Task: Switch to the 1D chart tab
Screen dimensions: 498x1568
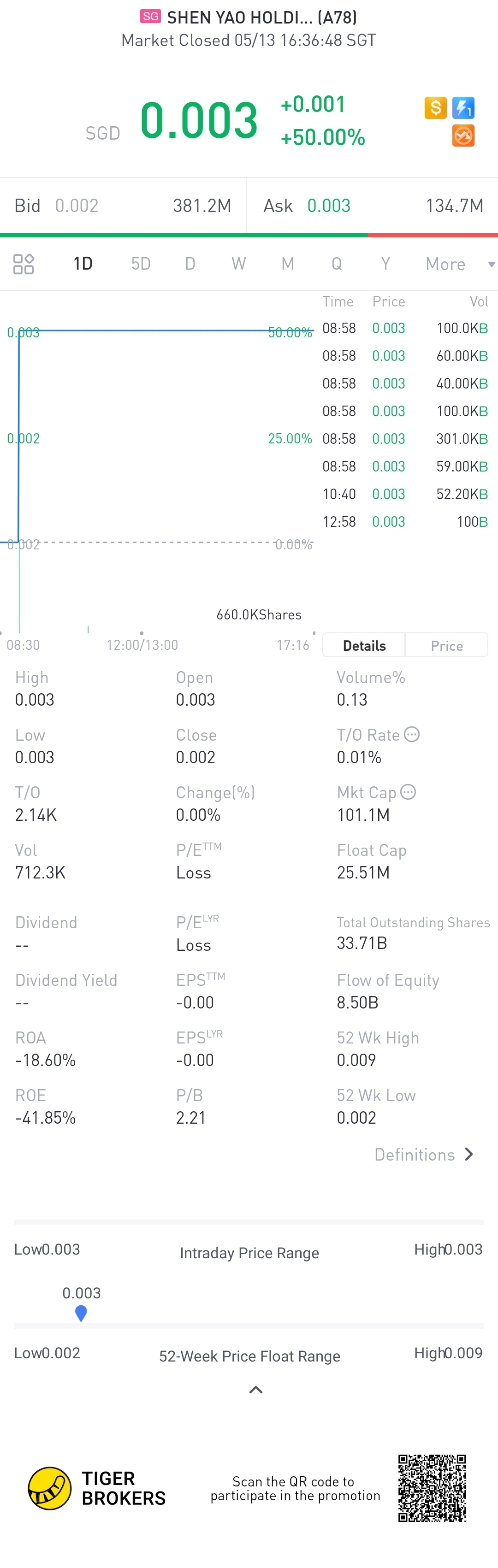Action: pyautogui.click(x=83, y=264)
